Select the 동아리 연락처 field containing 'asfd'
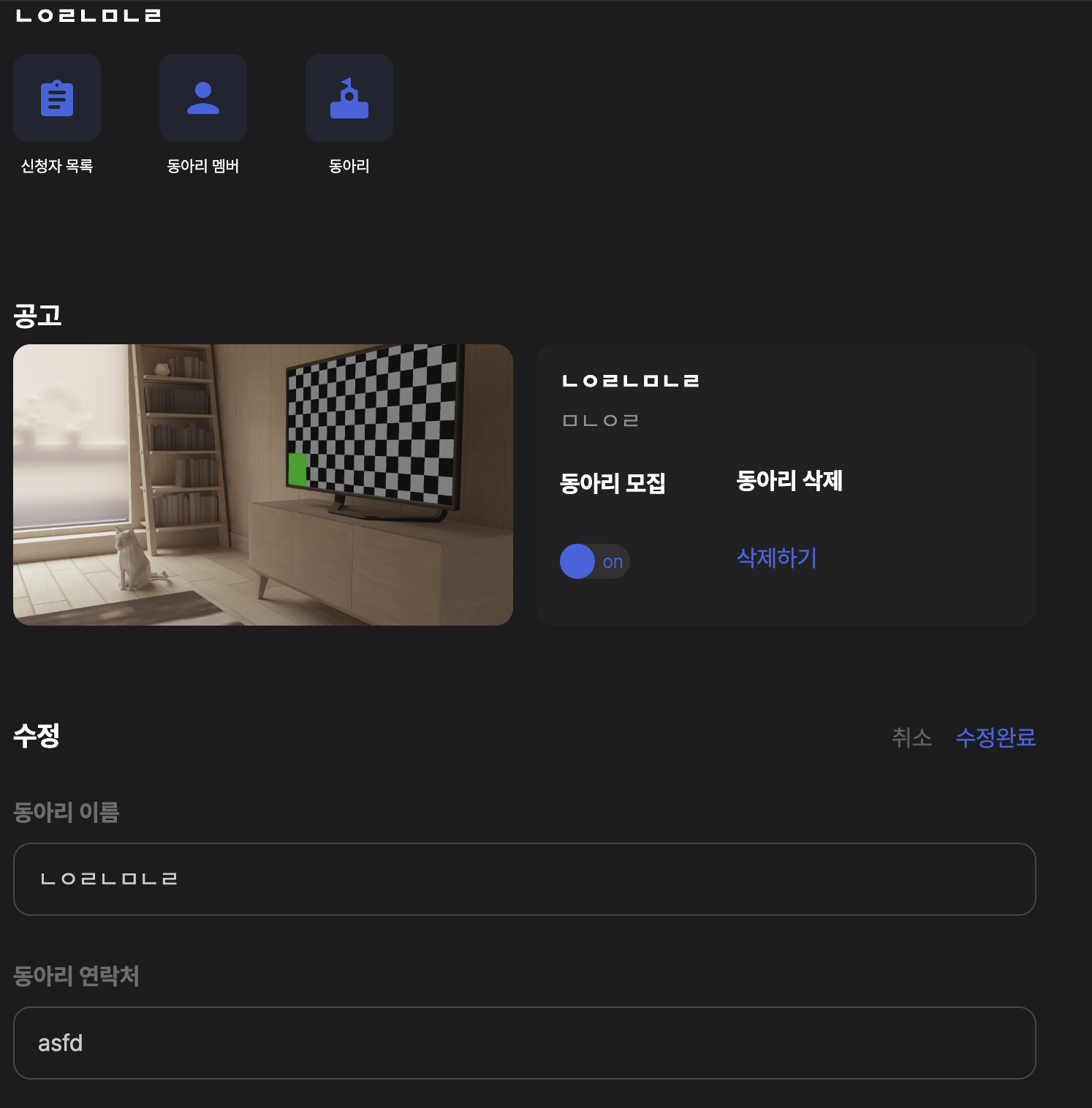Viewport: 1092px width, 1108px height. pos(523,1043)
